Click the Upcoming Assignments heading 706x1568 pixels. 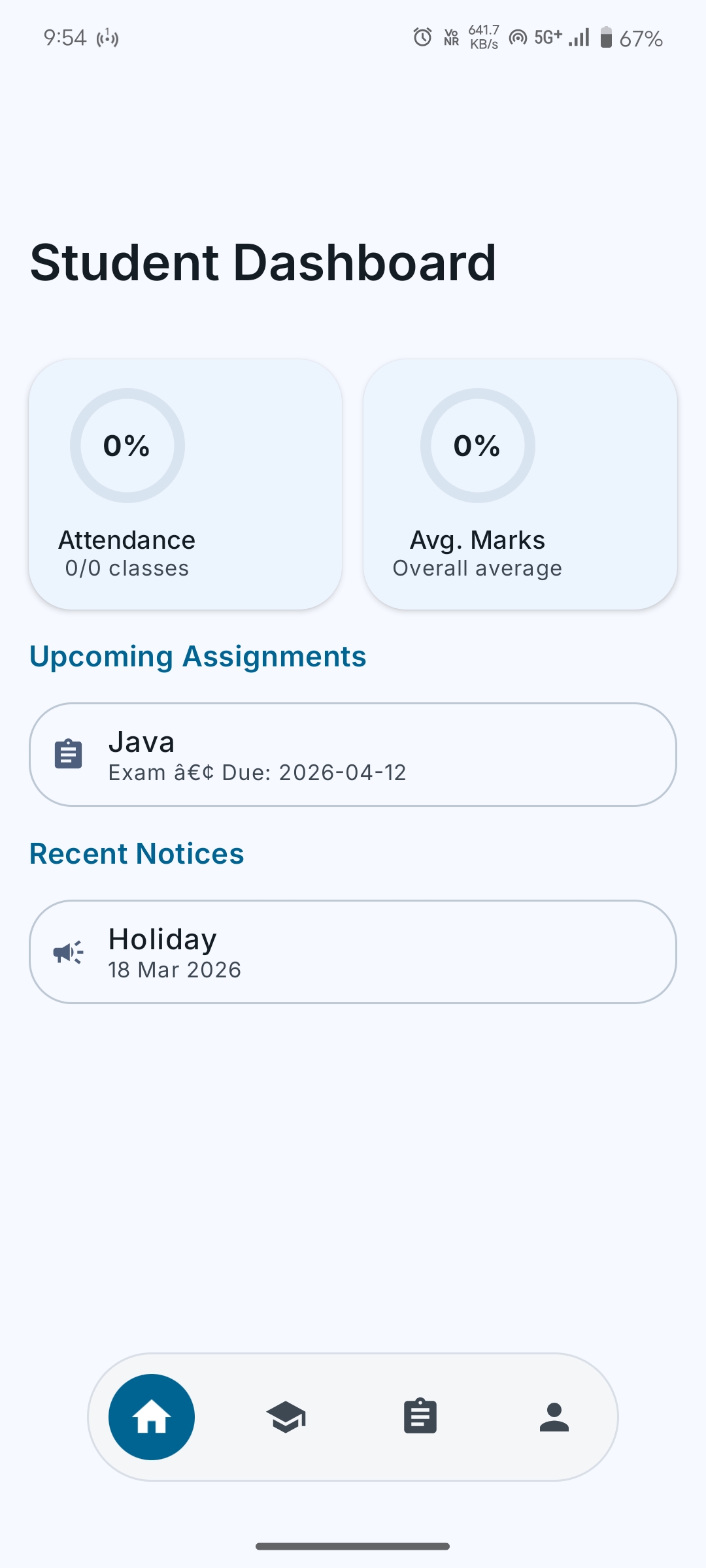[x=198, y=657]
